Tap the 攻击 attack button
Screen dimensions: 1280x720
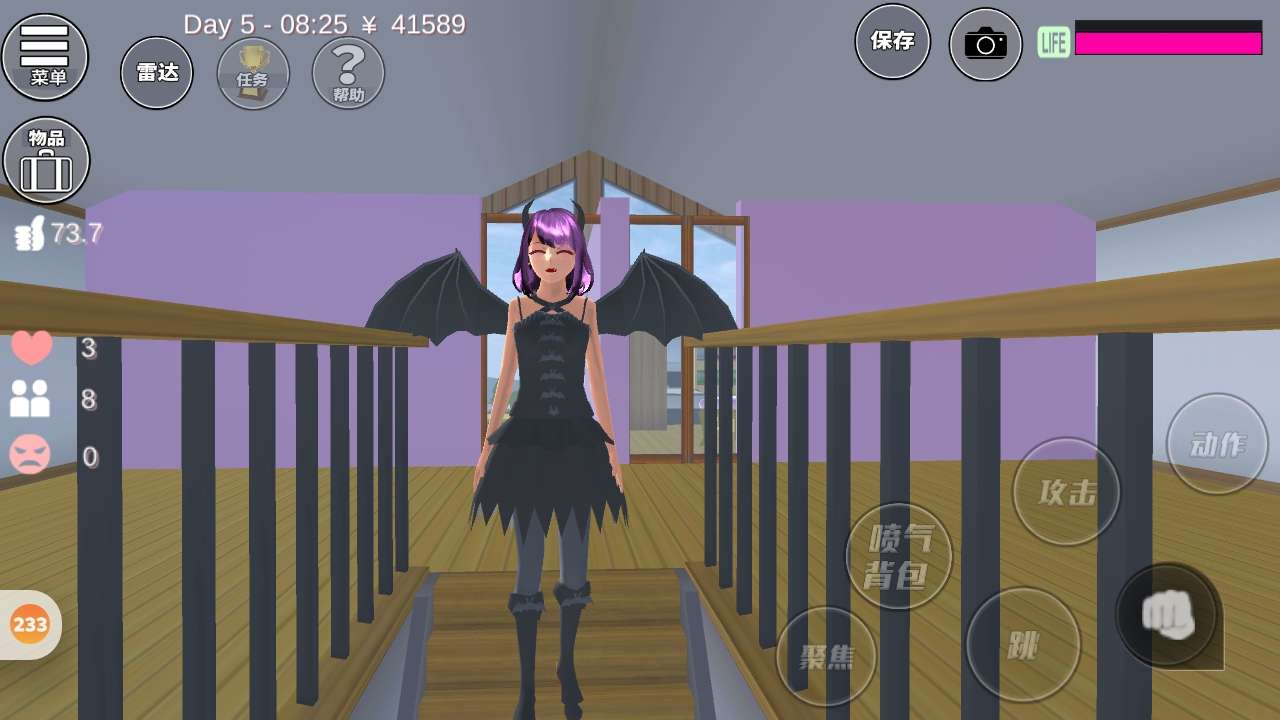(x=1066, y=492)
